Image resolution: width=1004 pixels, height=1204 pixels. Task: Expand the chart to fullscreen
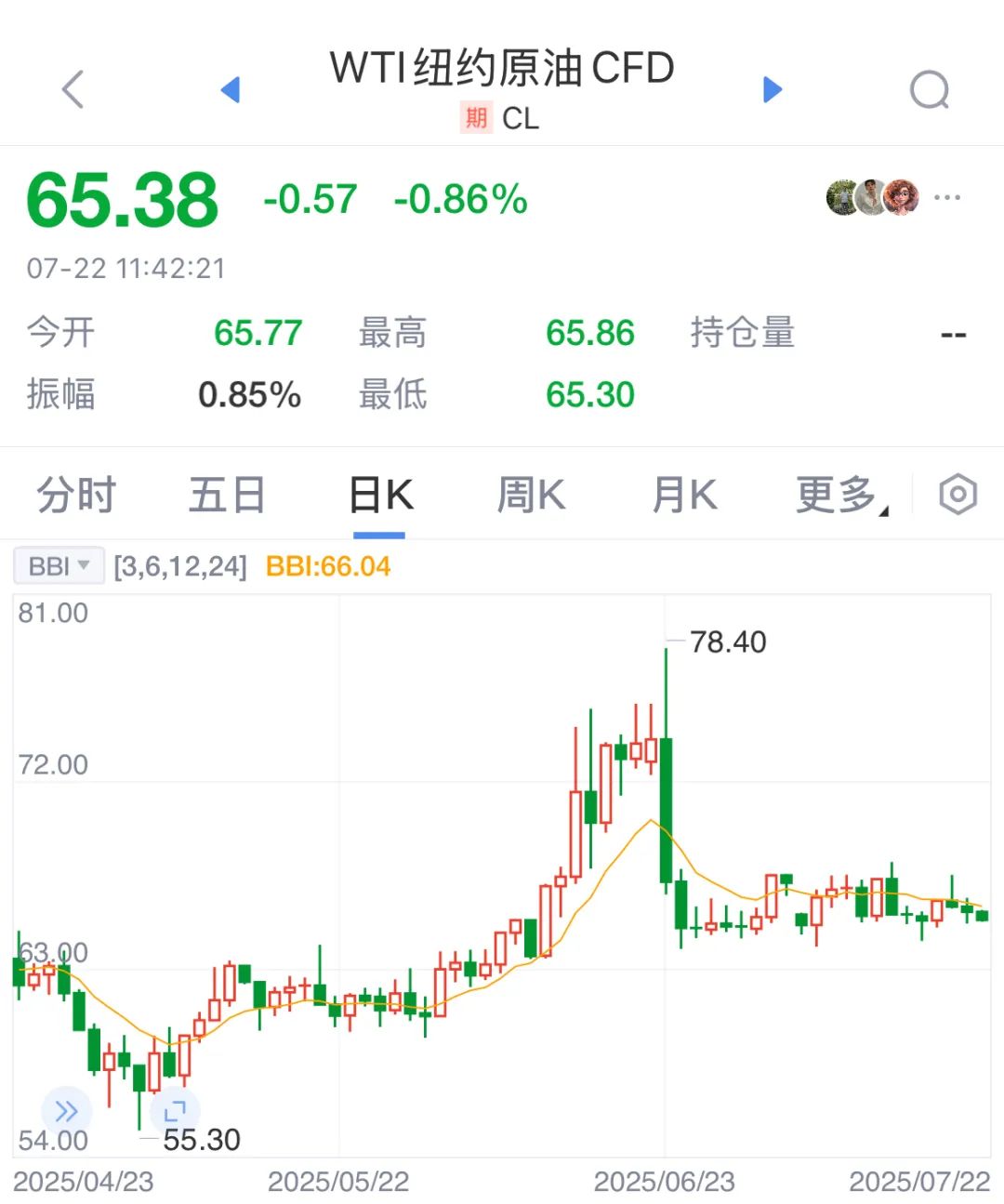pos(175,1110)
